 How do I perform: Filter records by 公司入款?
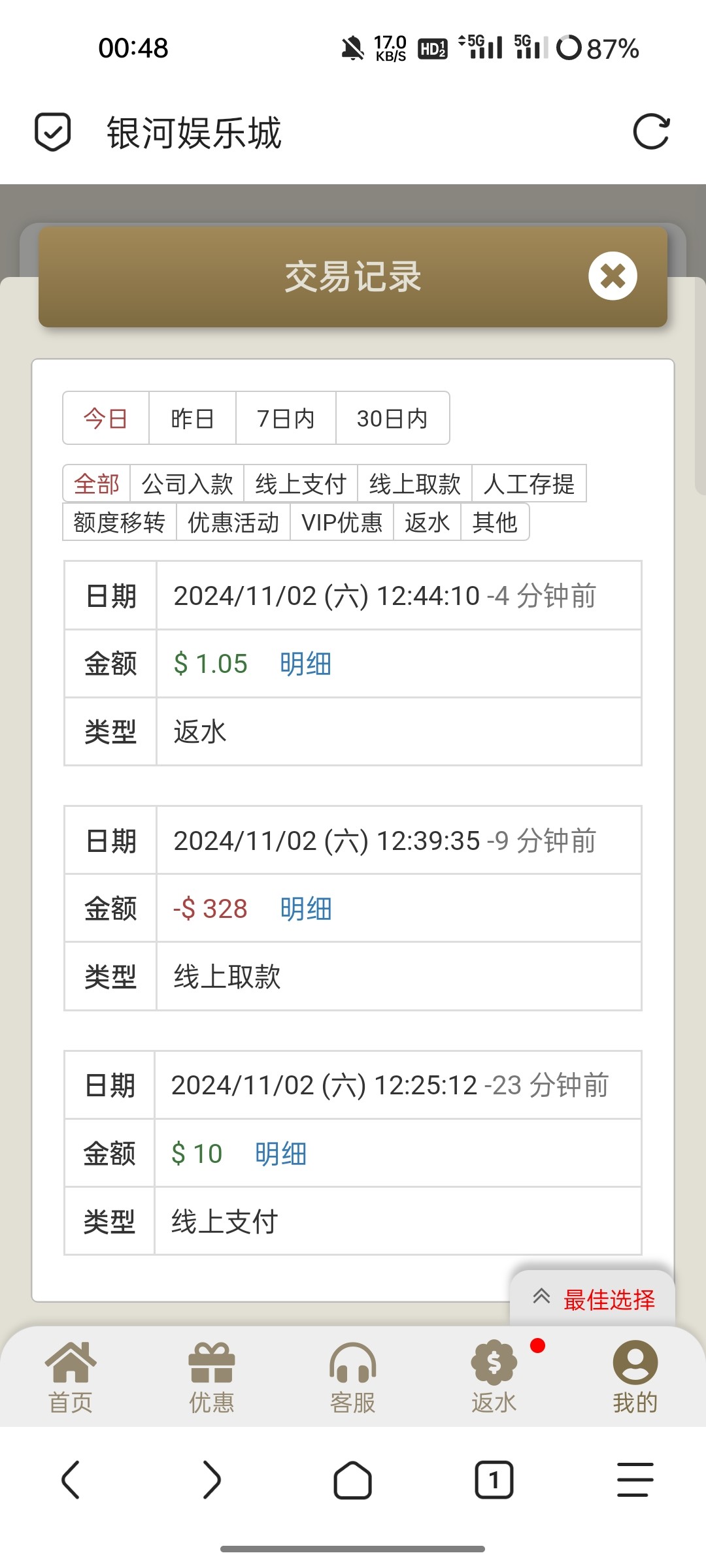click(187, 484)
